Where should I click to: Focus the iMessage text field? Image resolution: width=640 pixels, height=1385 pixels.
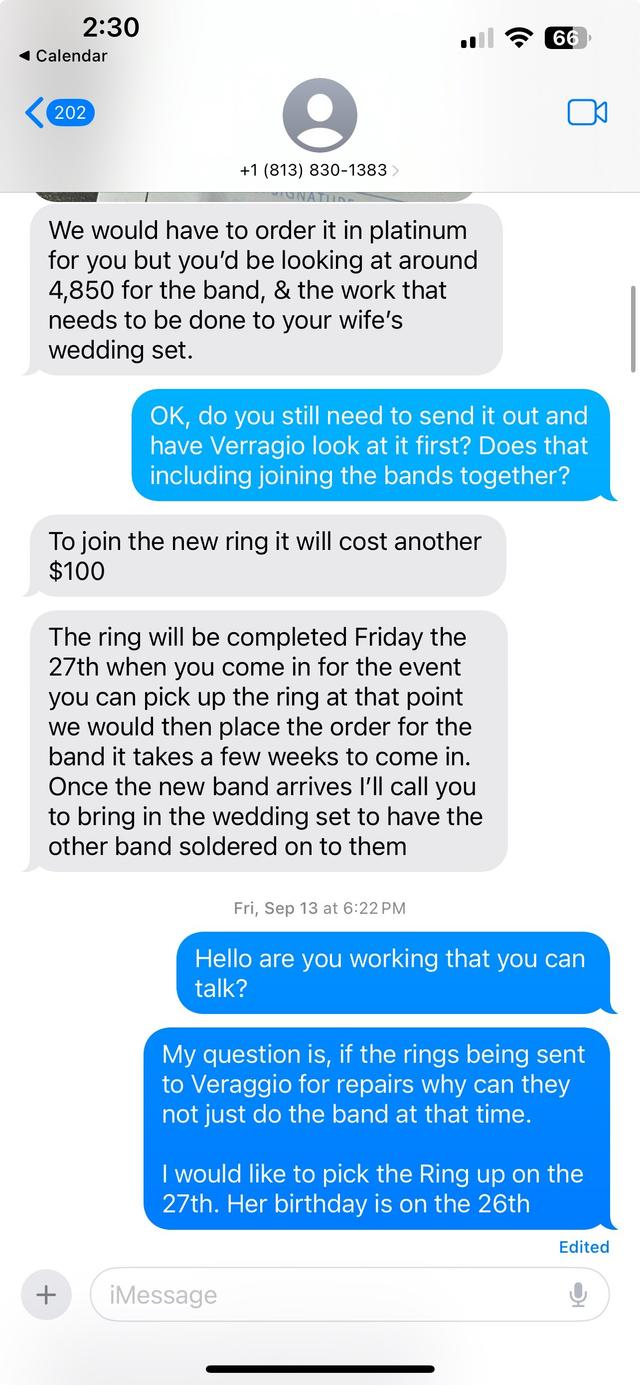point(330,1295)
